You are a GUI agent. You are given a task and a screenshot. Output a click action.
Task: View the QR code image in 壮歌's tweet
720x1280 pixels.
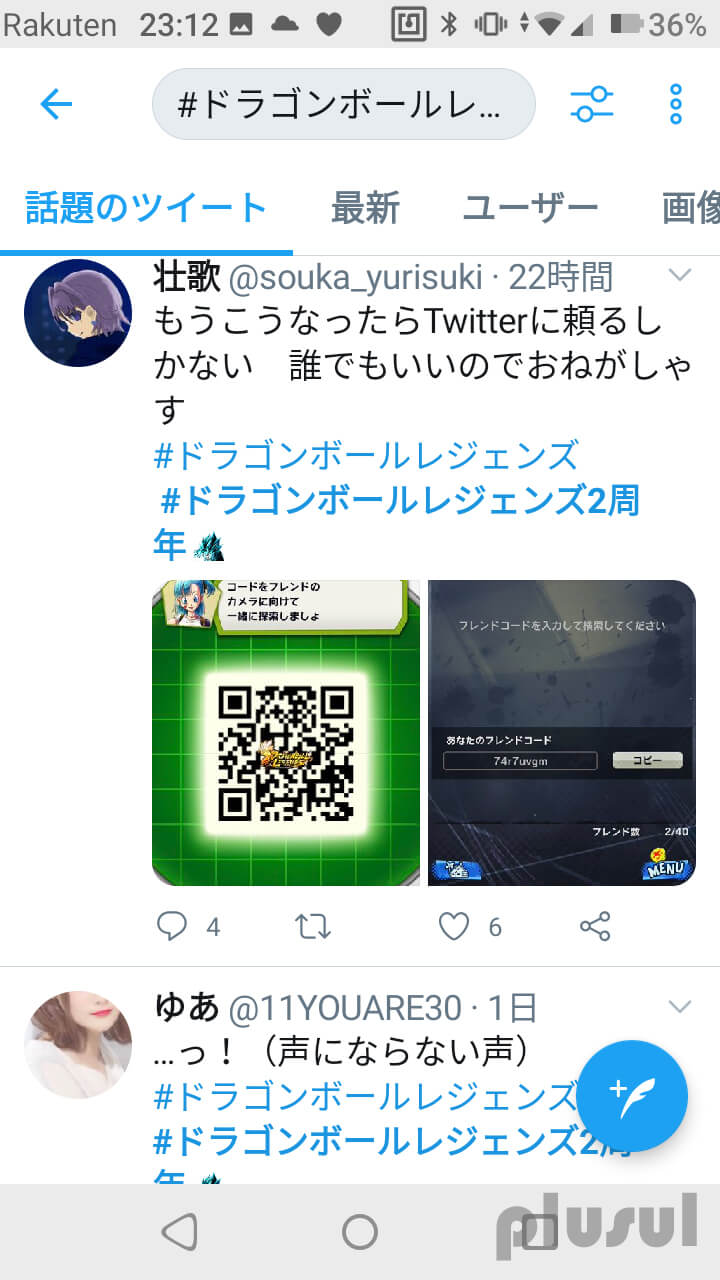[x=287, y=733]
